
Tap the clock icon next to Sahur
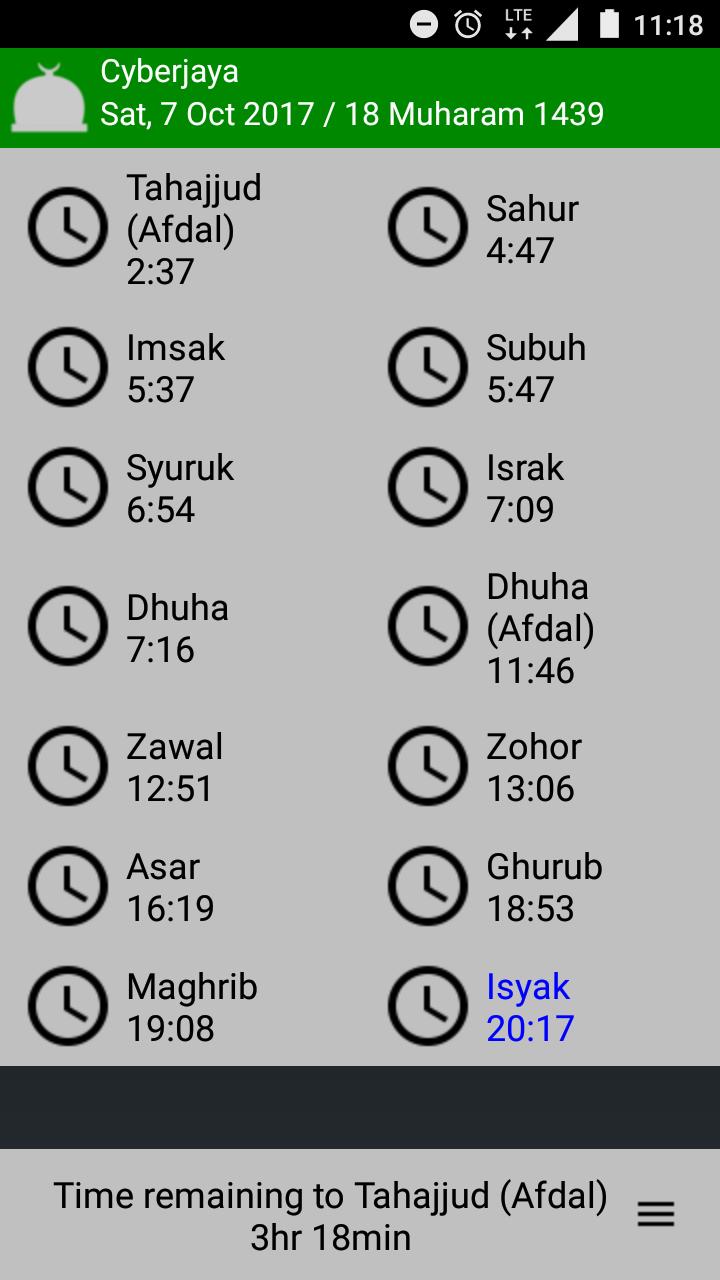428,228
